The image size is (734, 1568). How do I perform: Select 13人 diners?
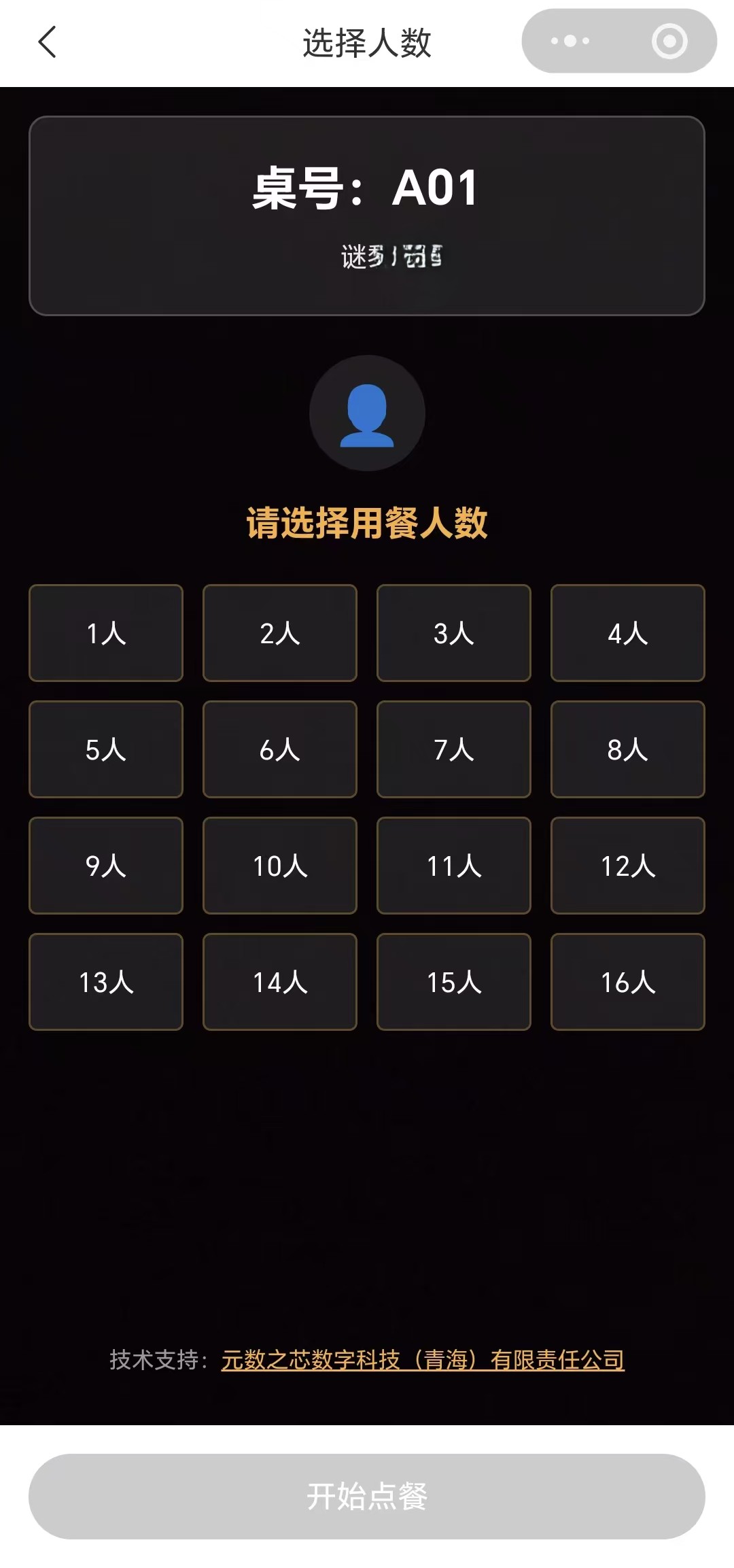[x=106, y=982]
